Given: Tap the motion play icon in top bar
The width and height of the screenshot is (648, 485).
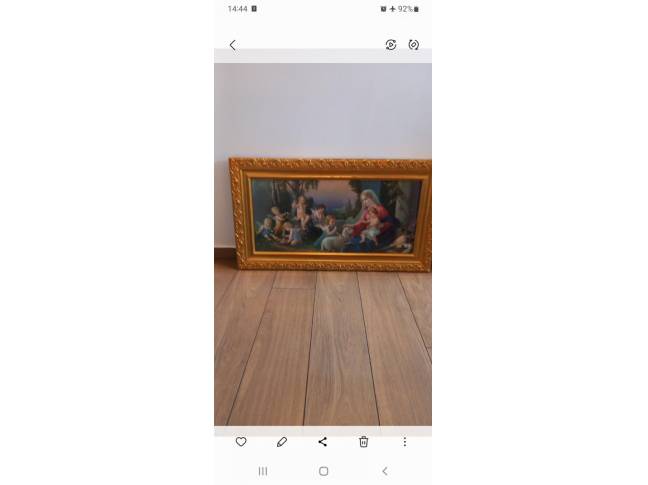Looking at the screenshot, I should (x=391, y=45).
